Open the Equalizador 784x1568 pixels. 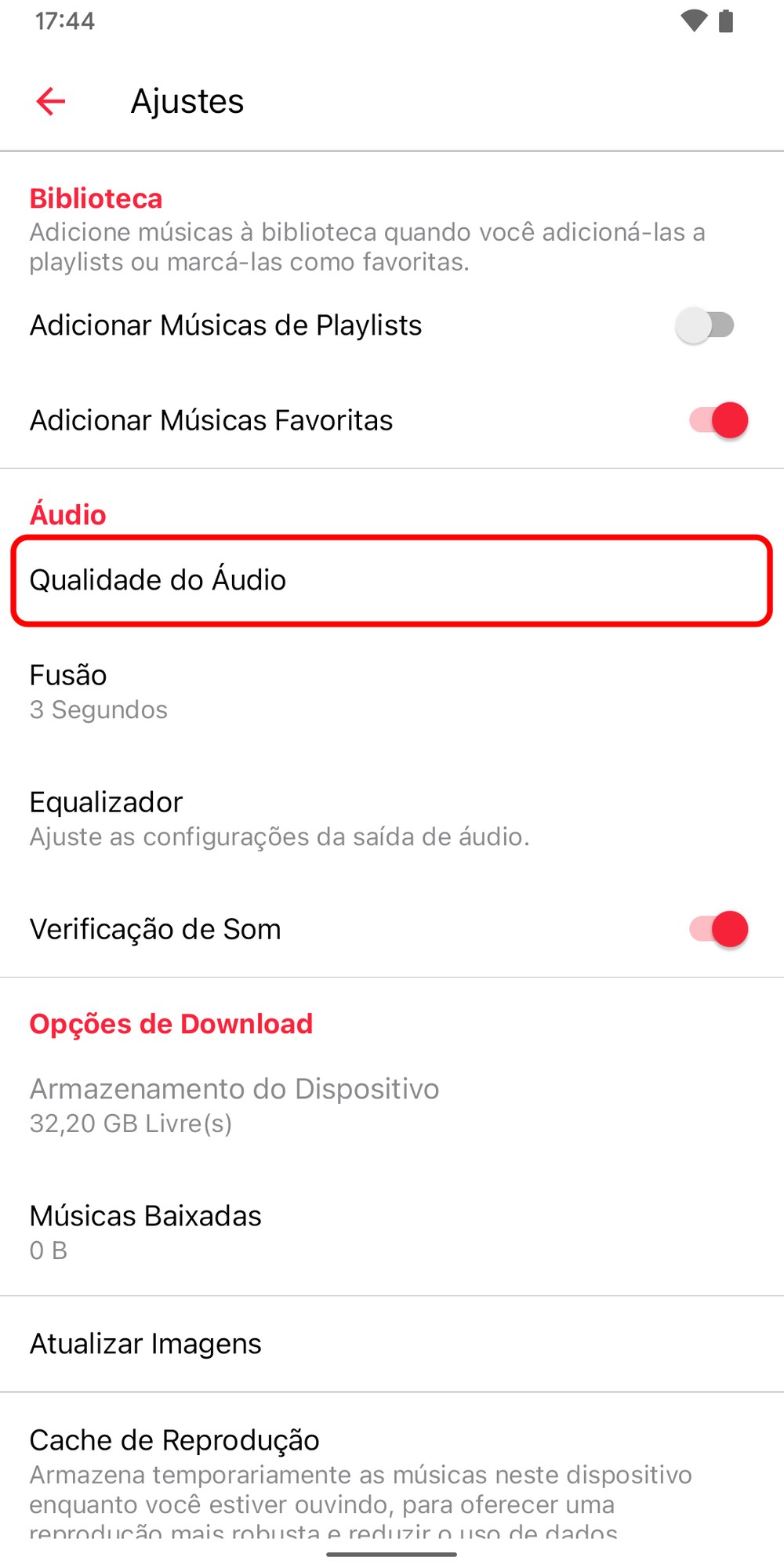coord(392,818)
